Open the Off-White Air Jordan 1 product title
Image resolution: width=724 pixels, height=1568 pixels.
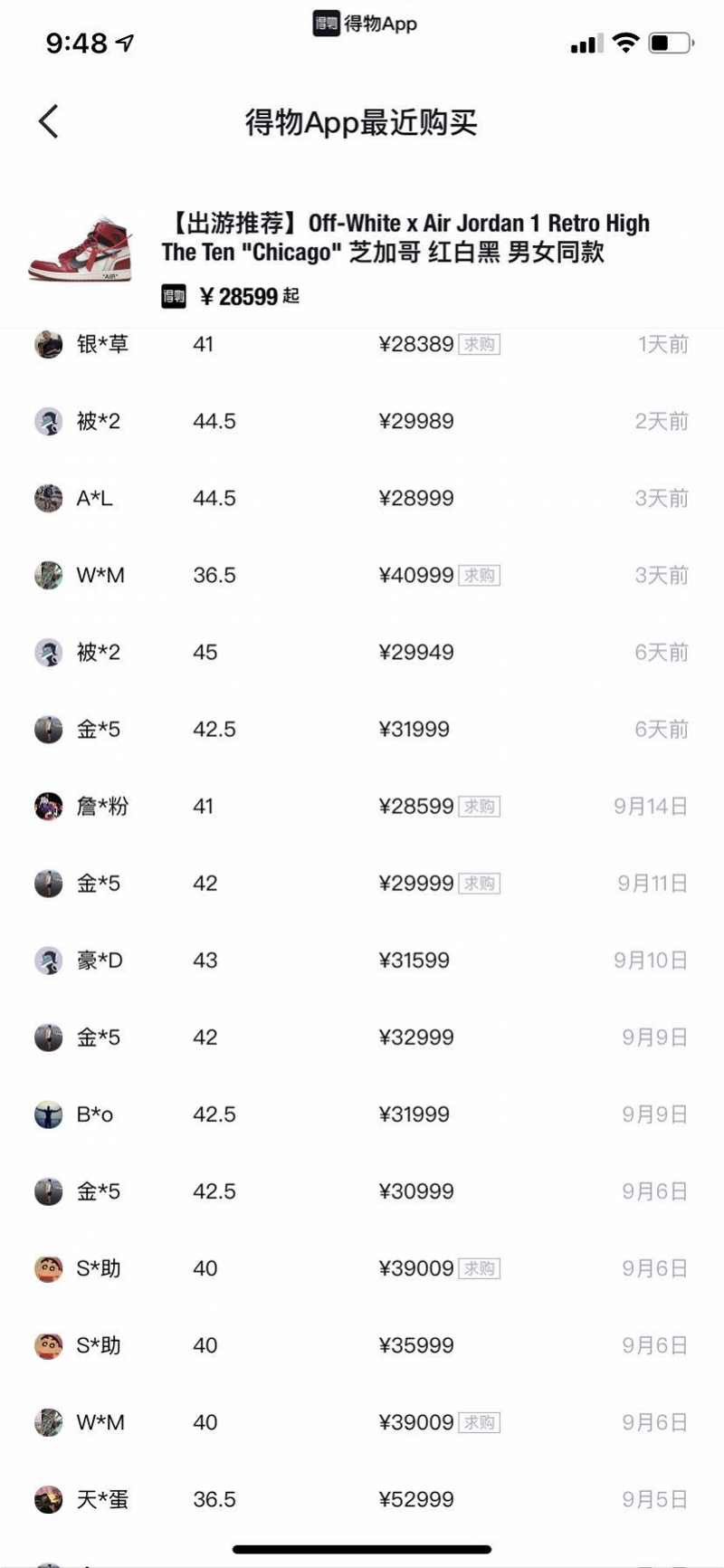[407, 235]
